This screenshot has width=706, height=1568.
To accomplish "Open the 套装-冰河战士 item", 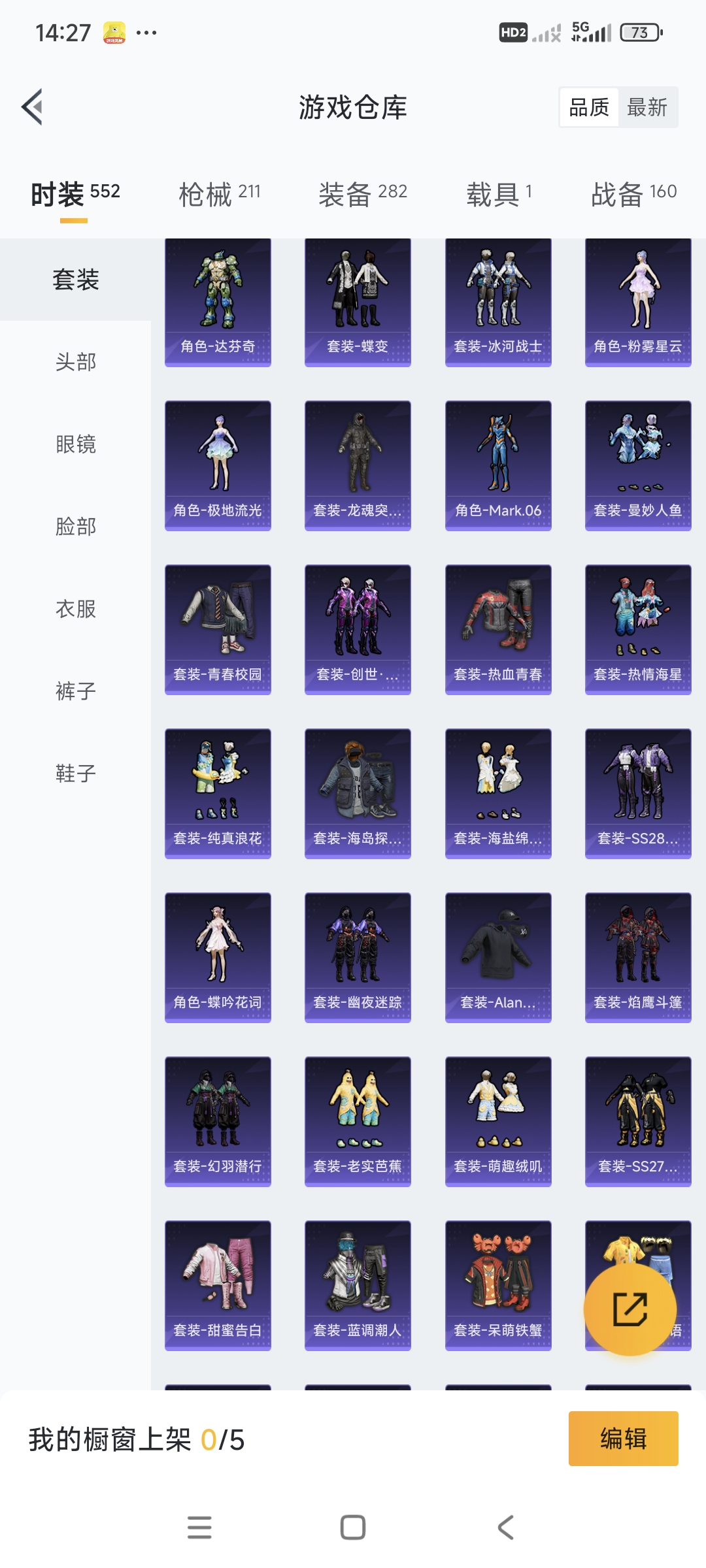I will click(x=498, y=302).
